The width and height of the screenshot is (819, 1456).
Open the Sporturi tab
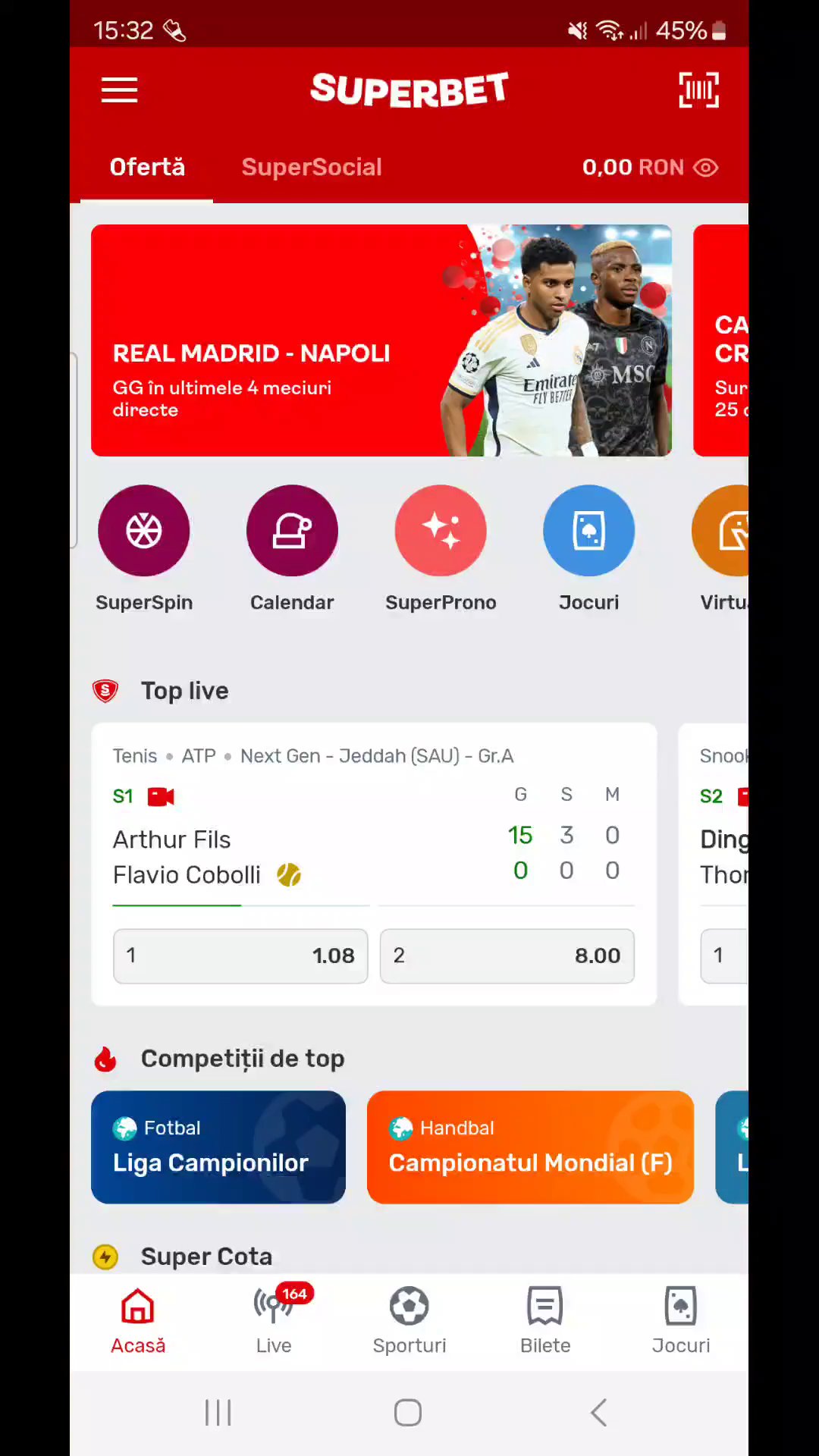[409, 1320]
